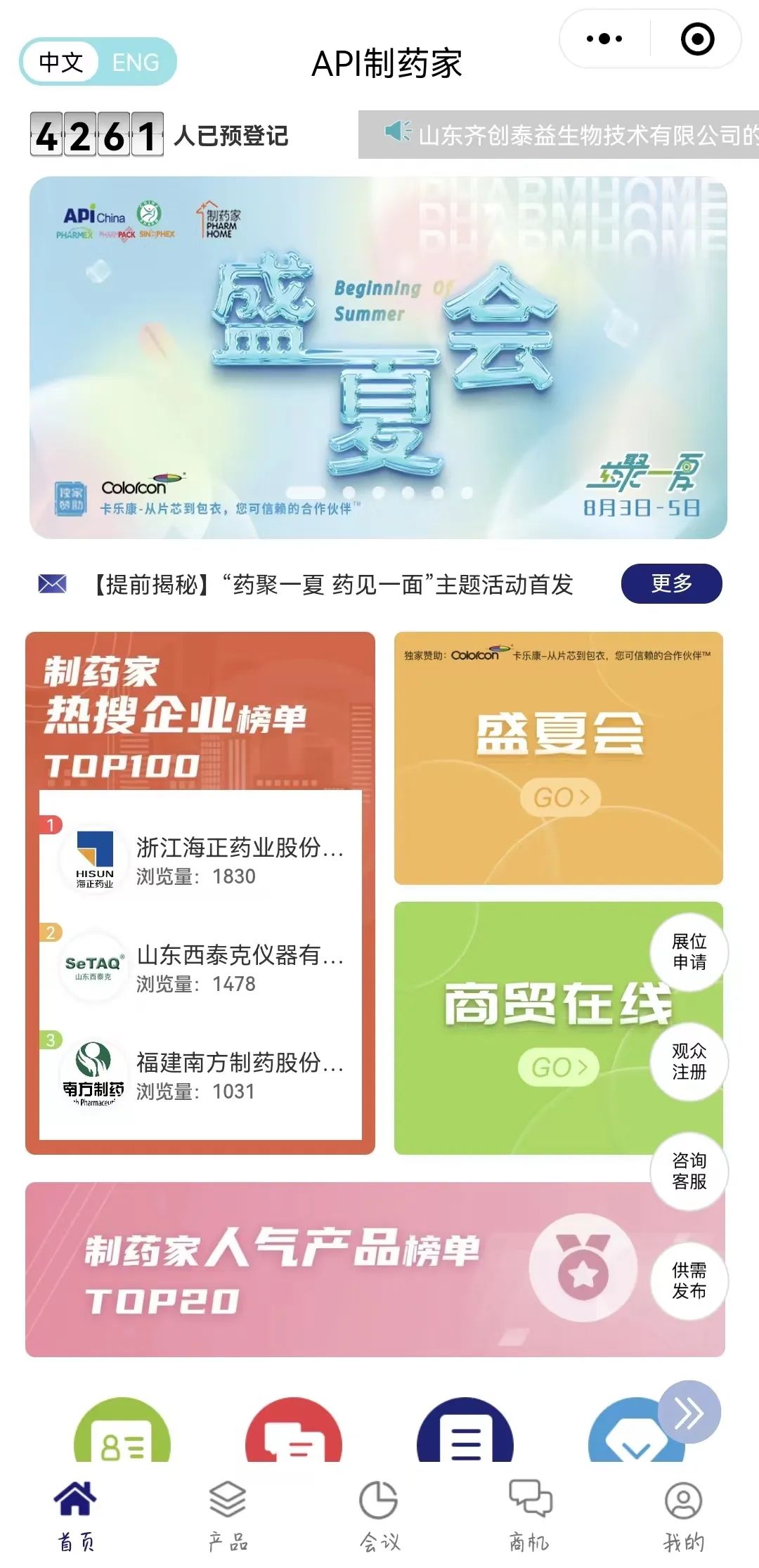
Task: Tap 观众注册 to register as visitor
Action: [689, 1061]
